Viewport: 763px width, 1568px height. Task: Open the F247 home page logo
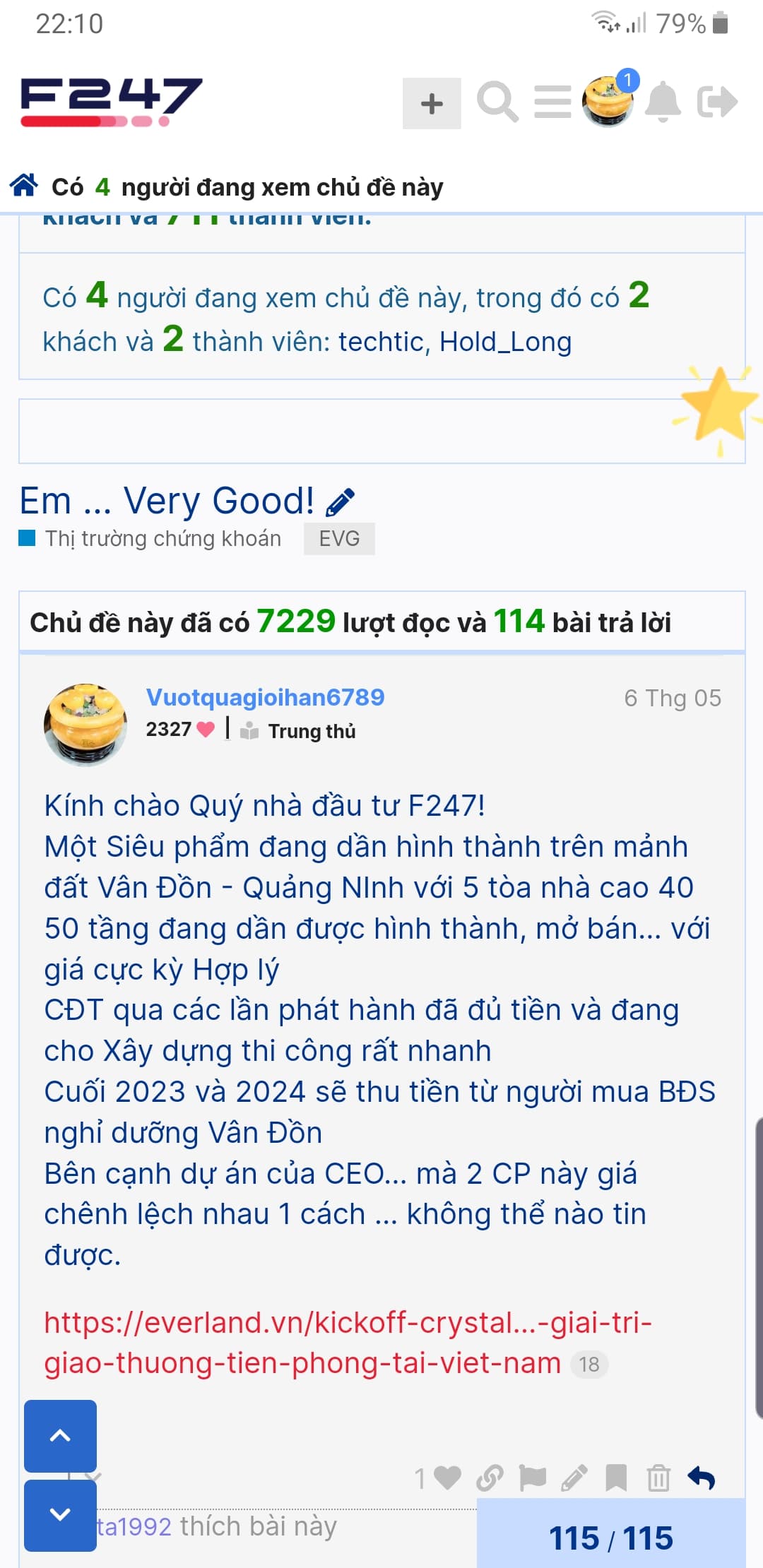click(x=111, y=102)
